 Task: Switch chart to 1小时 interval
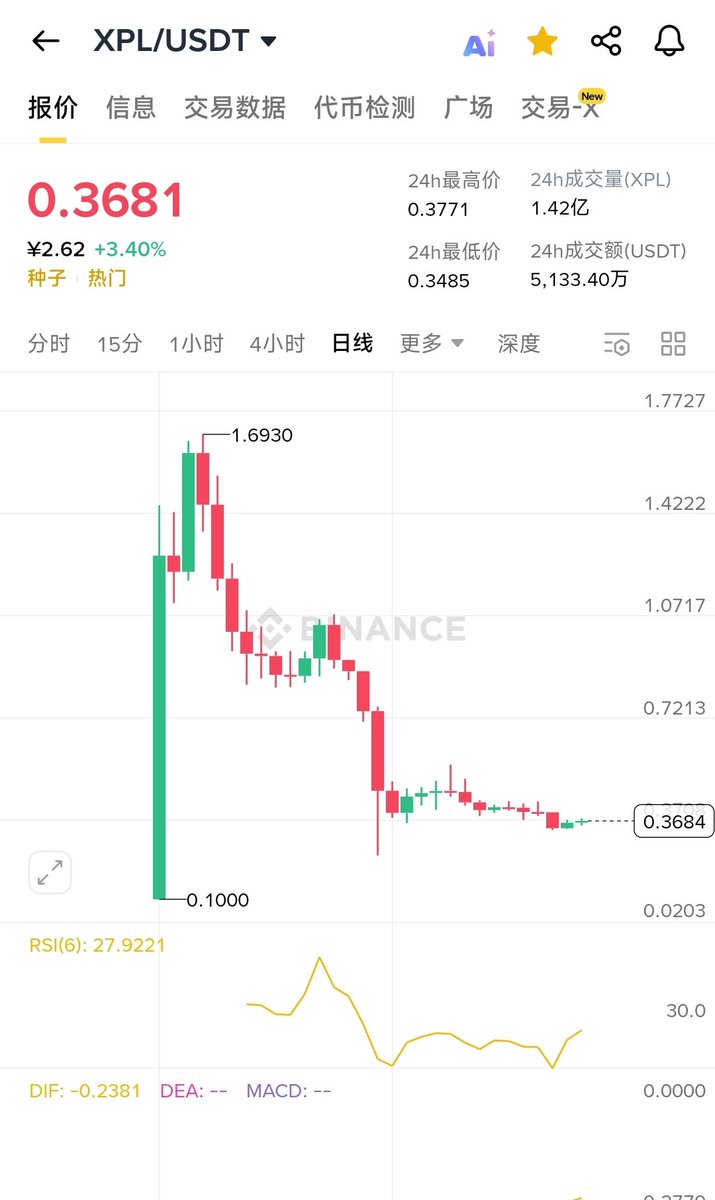click(x=196, y=344)
